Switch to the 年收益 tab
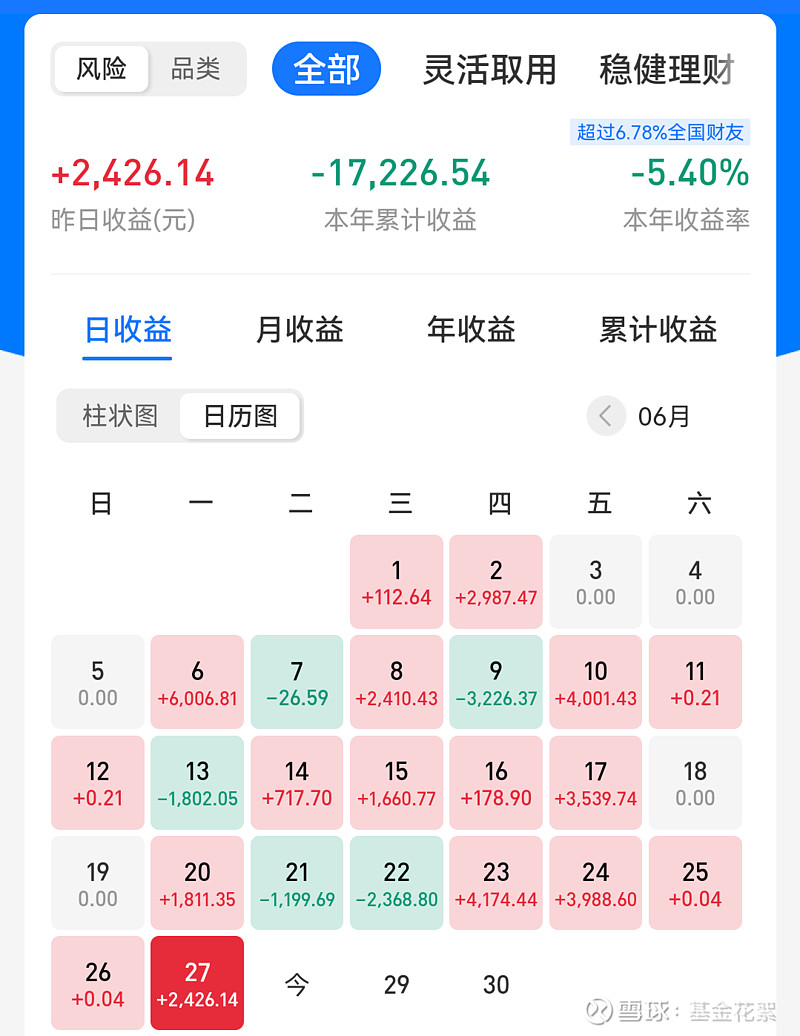This screenshot has height=1036, width=800. pyautogui.click(x=471, y=329)
